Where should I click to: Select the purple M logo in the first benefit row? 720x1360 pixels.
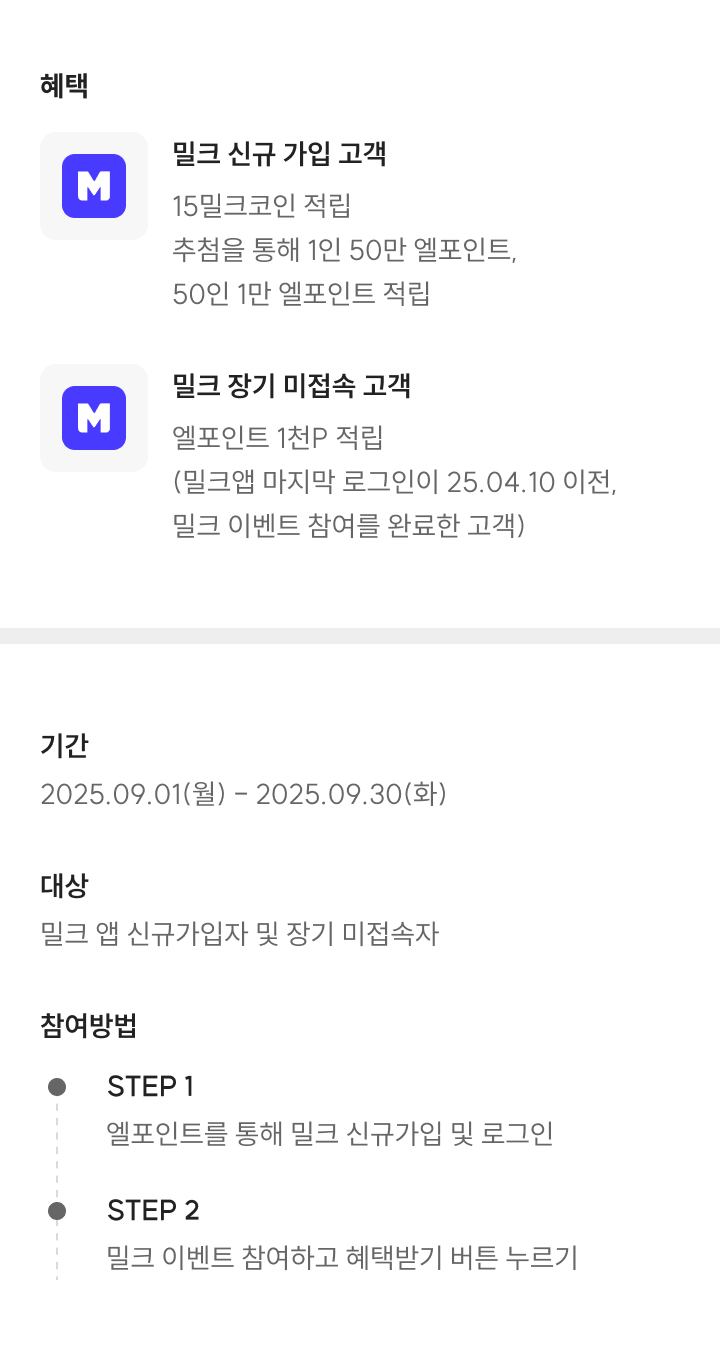pos(94,186)
